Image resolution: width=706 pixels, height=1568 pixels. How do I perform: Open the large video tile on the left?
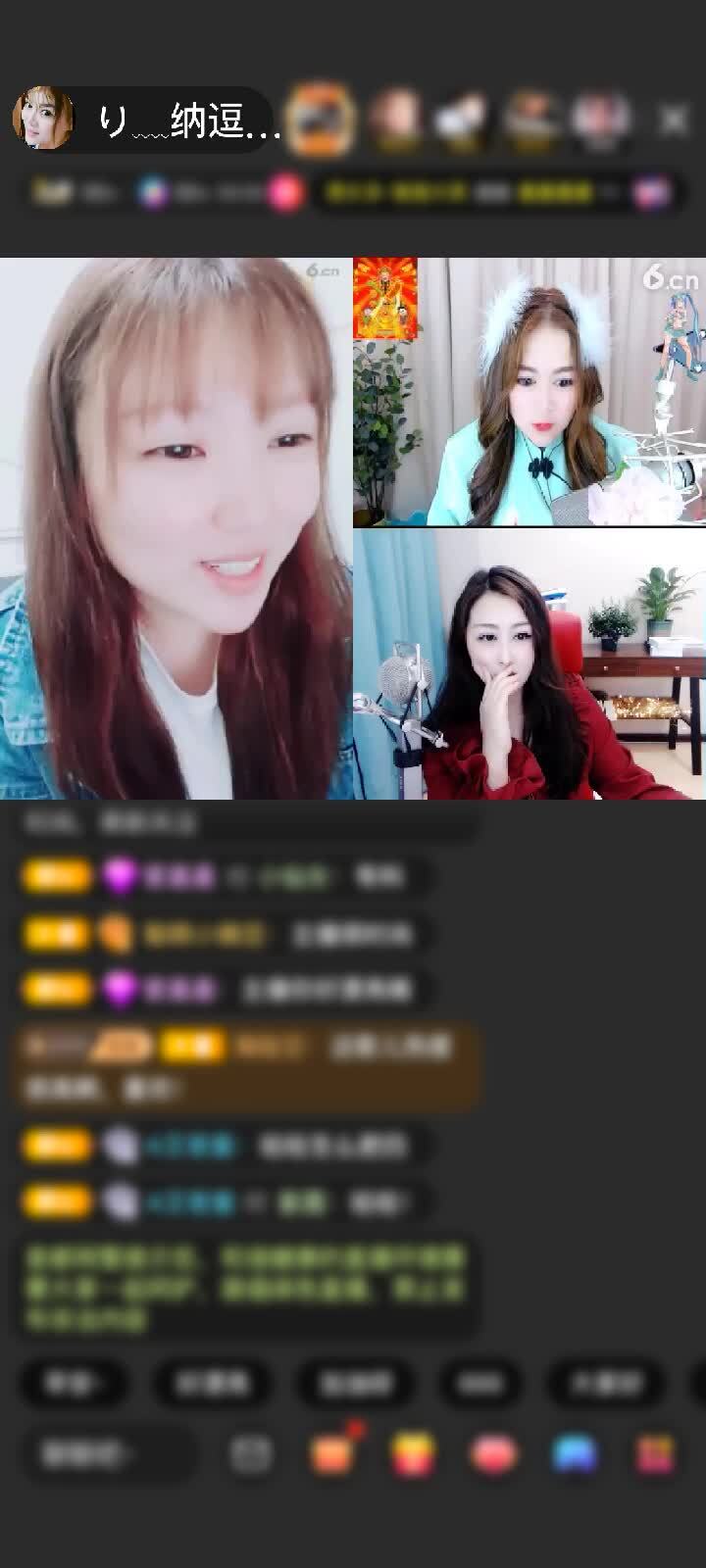pos(176,529)
